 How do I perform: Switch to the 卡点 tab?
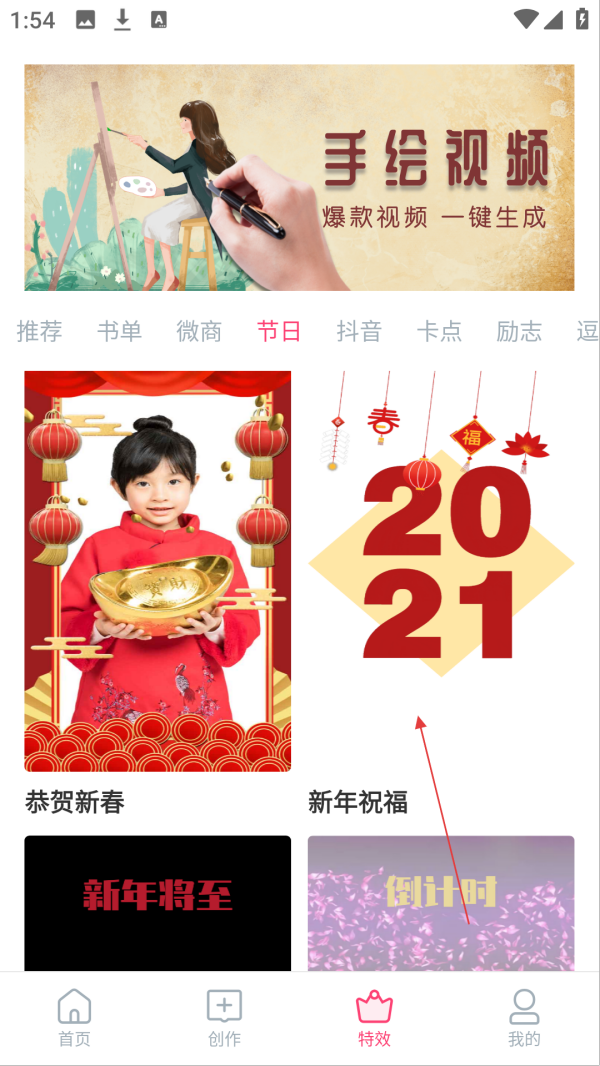coord(439,332)
